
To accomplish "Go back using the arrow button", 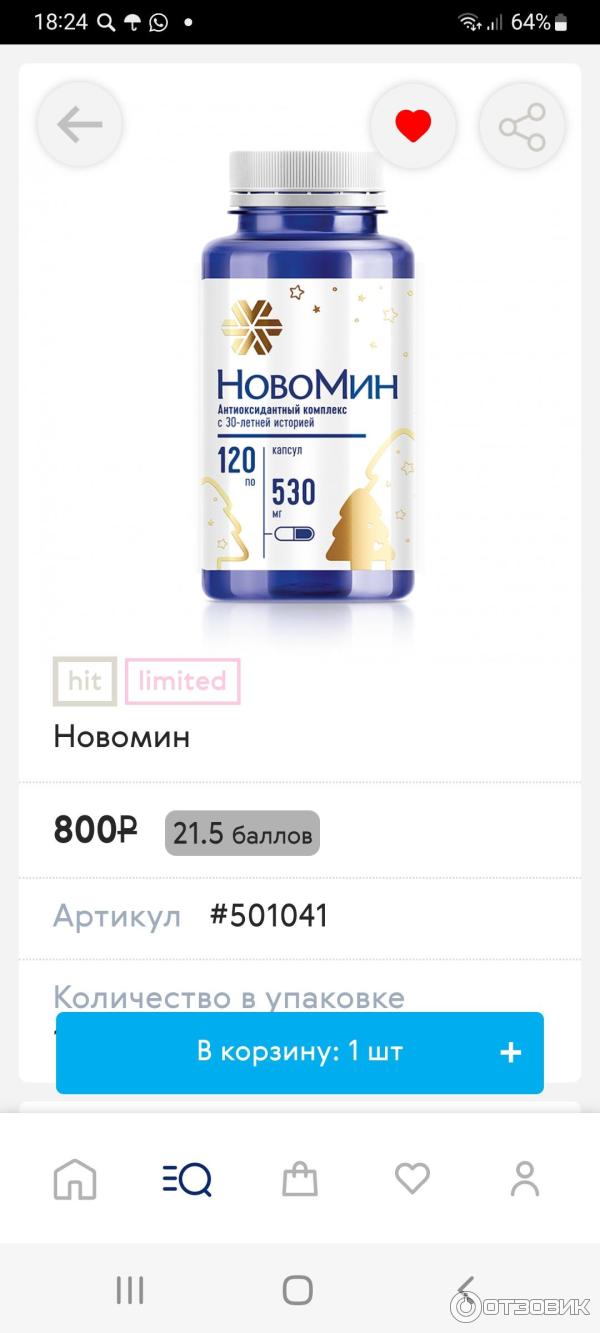I will (80, 125).
